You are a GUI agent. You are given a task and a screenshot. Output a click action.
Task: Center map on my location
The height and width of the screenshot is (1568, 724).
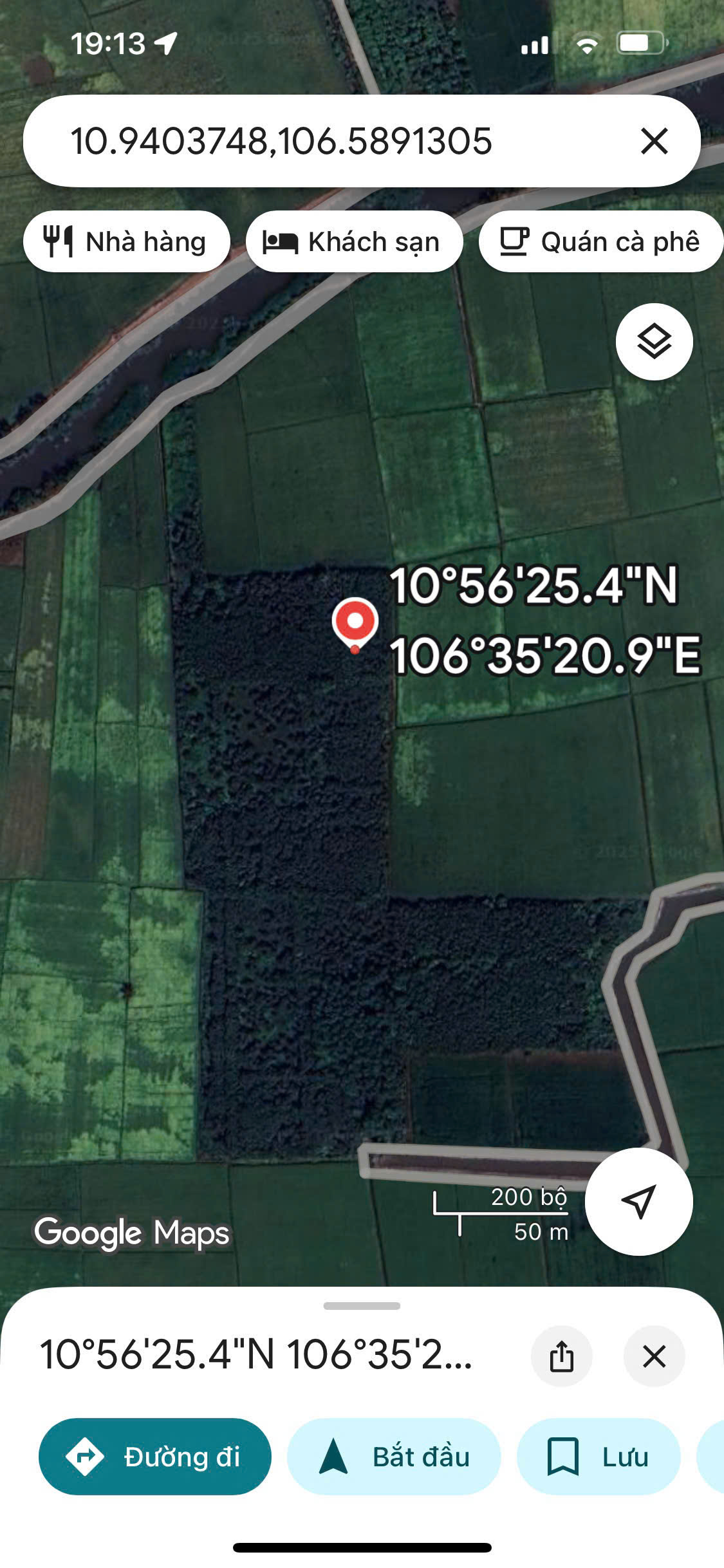click(x=638, y=1201)
